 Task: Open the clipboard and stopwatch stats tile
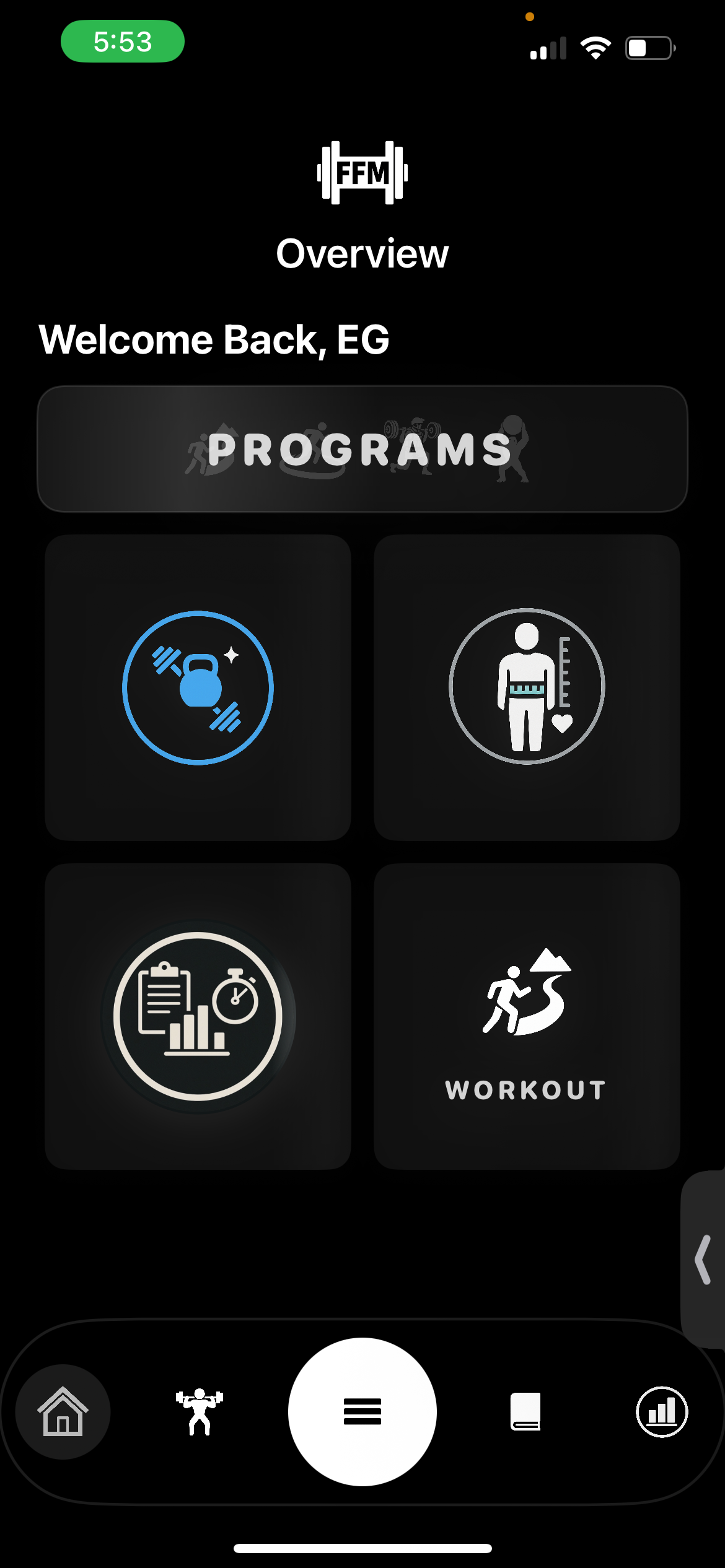click(x=198, y=1016)
